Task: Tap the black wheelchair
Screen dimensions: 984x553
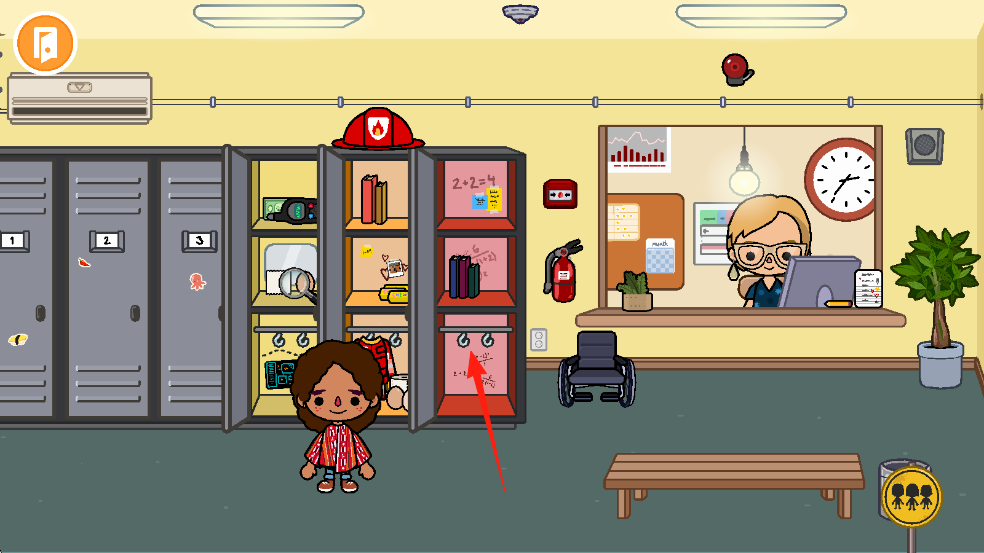Action: (x=597, y=367)
